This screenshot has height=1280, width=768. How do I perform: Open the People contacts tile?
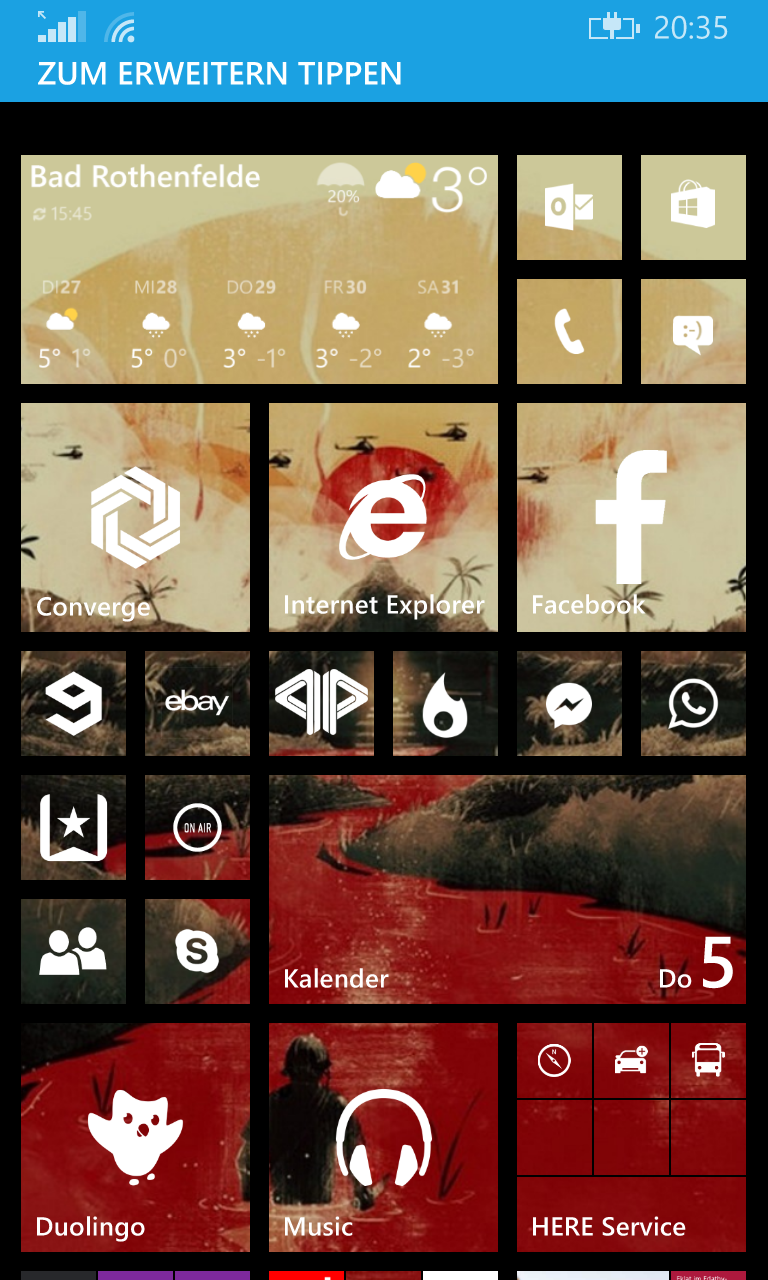[x=73, y=951]
